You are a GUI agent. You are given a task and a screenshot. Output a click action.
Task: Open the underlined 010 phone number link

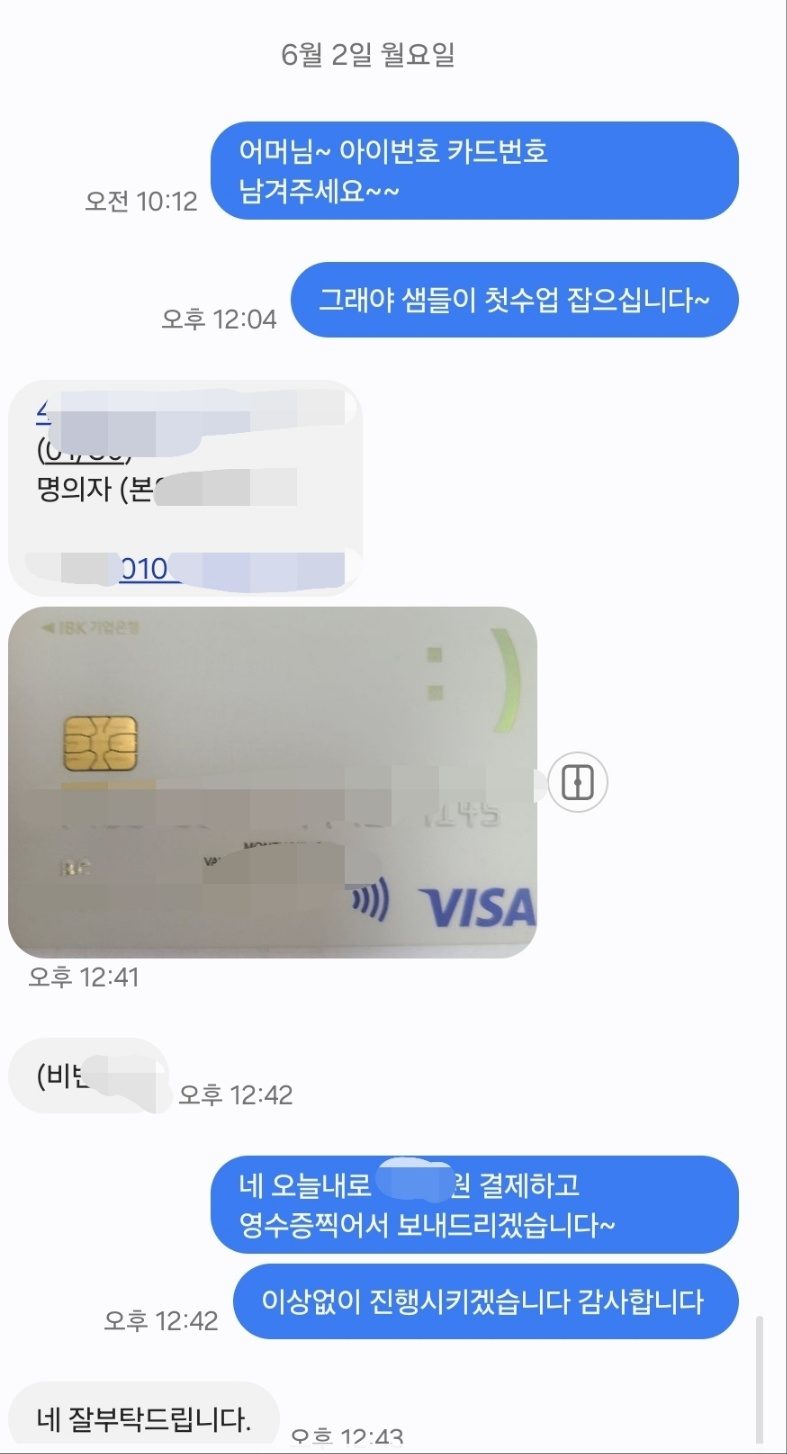(x=150, y=569)
